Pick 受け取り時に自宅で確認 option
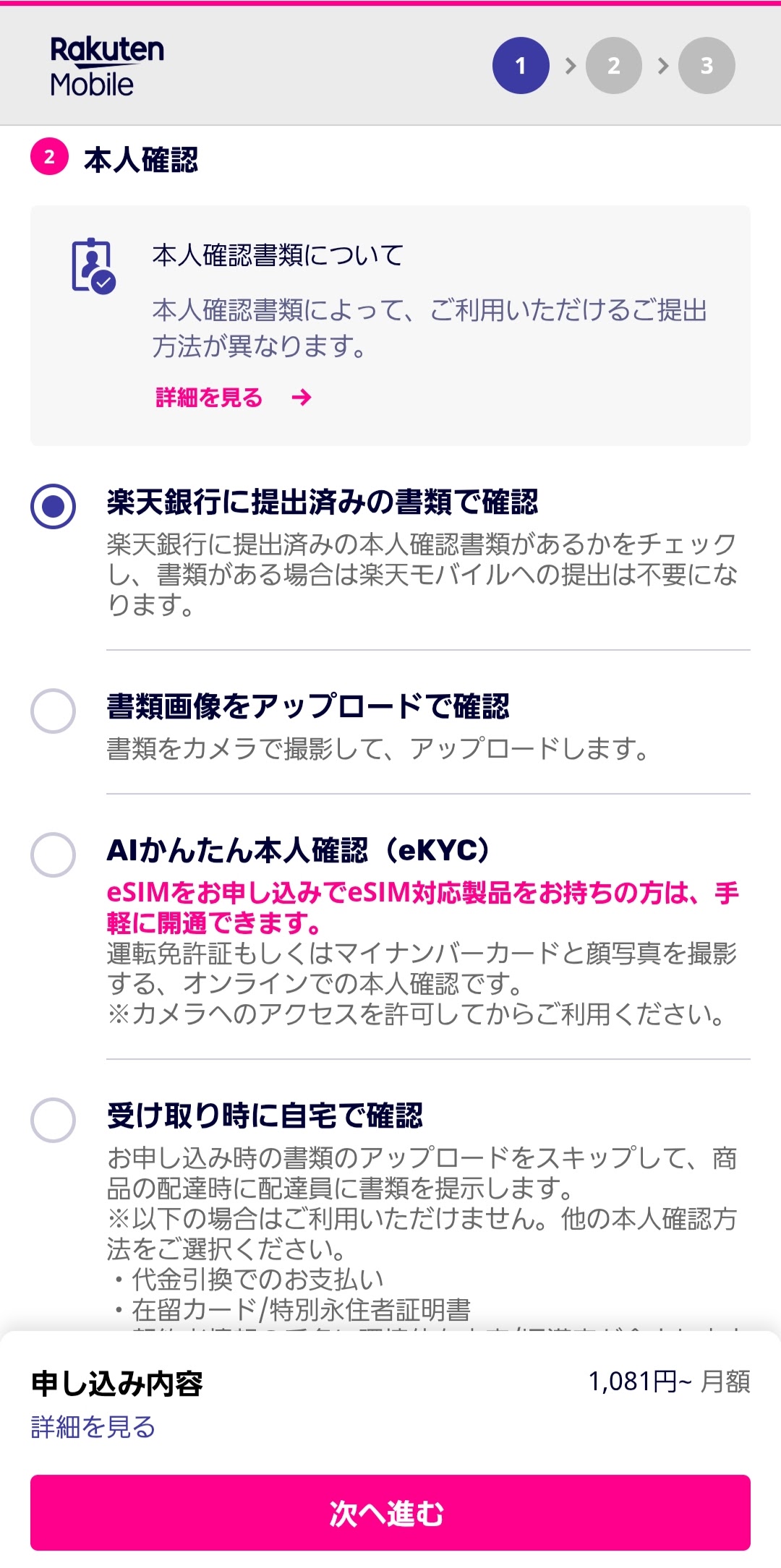 (x=53, y=1120)
